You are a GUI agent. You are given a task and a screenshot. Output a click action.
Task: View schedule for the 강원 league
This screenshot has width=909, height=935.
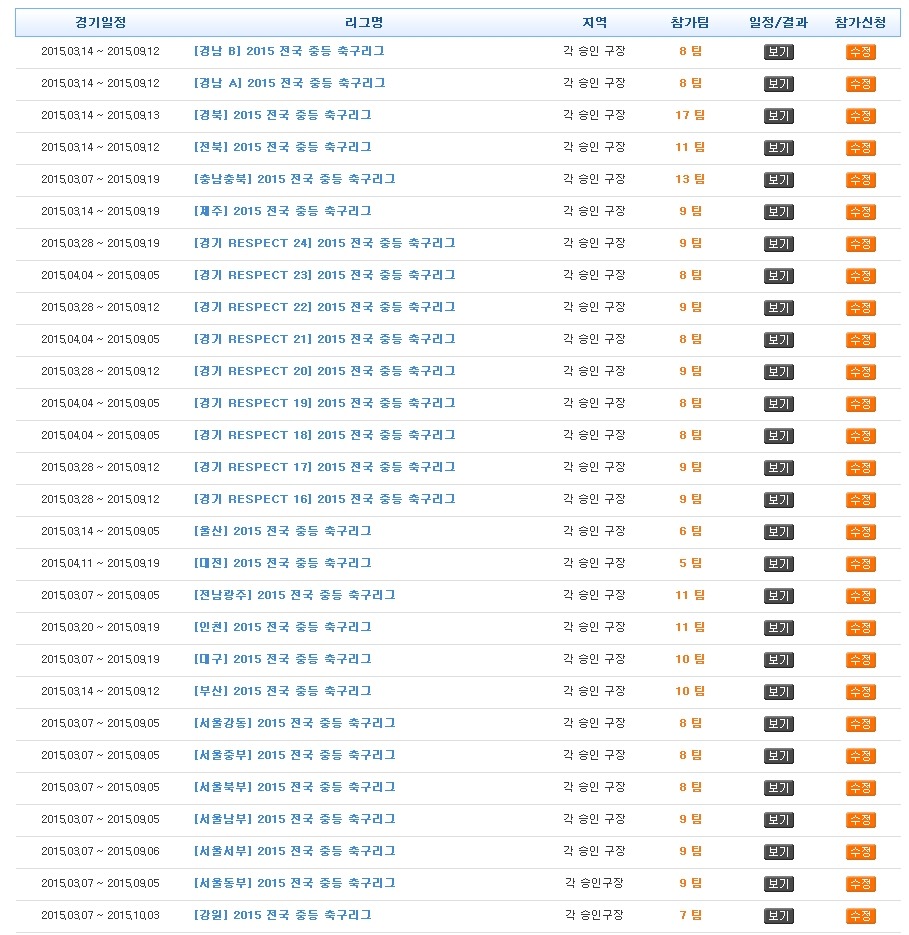pos(778,916)
